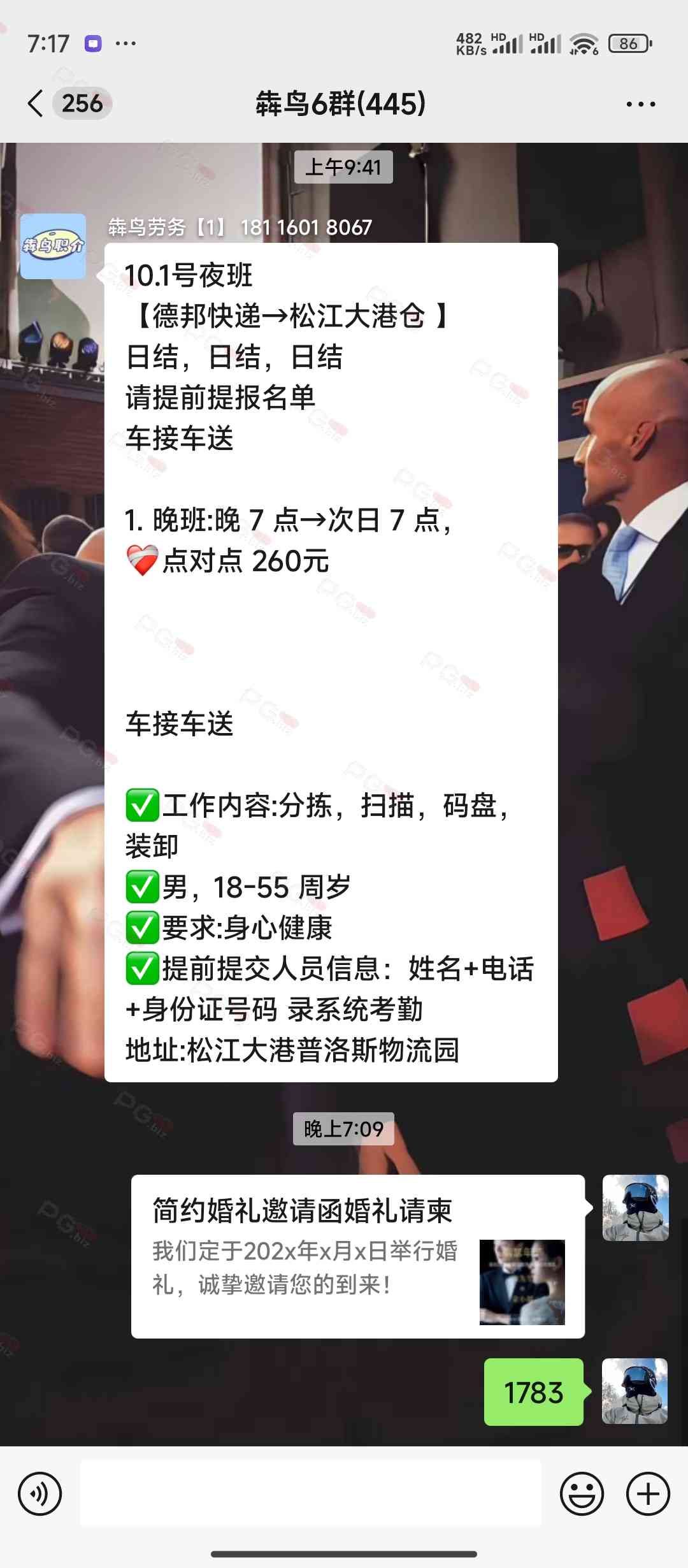Open the 简约婚礼邀请函 shared link card

click(357, 1256)
